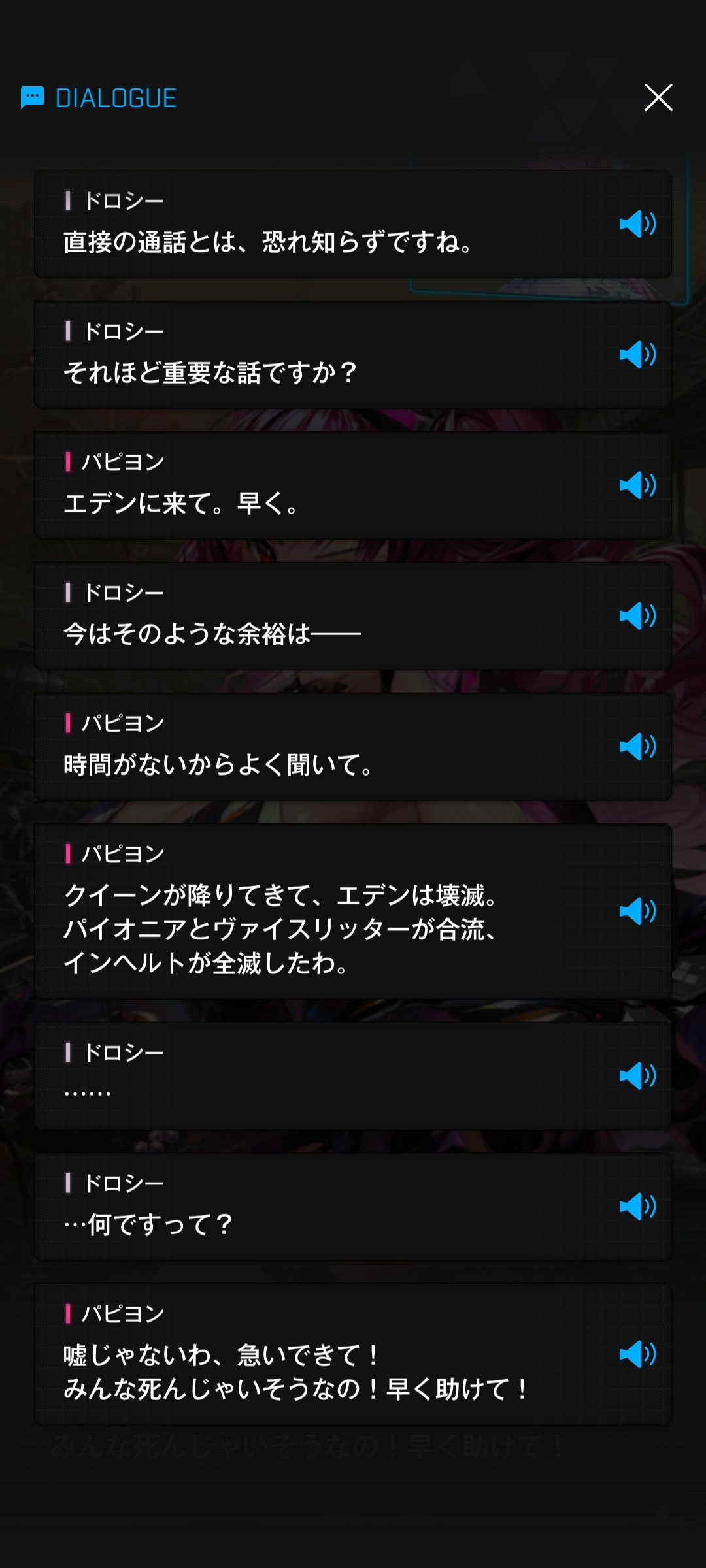Screen dimensions: 706x1568
Task: Play audio for クイーンが降りてきて line
Action: pos(637,911)
